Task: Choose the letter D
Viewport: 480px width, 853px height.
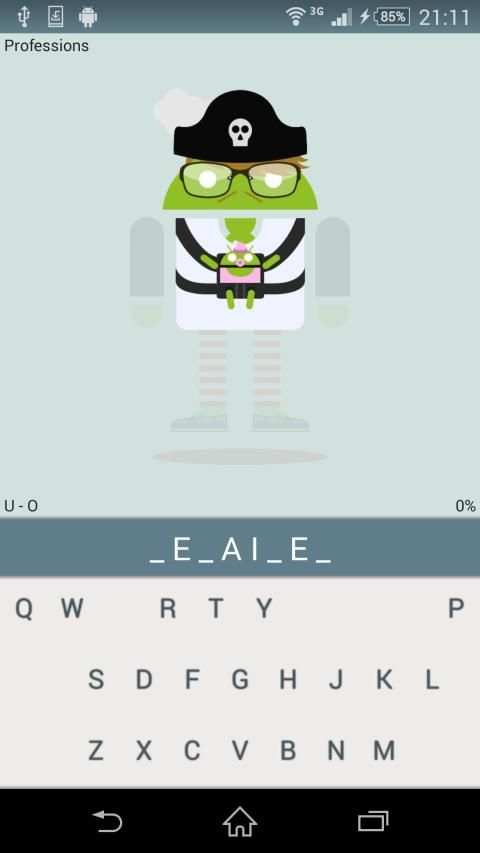Action: click(x=144, y=679)
